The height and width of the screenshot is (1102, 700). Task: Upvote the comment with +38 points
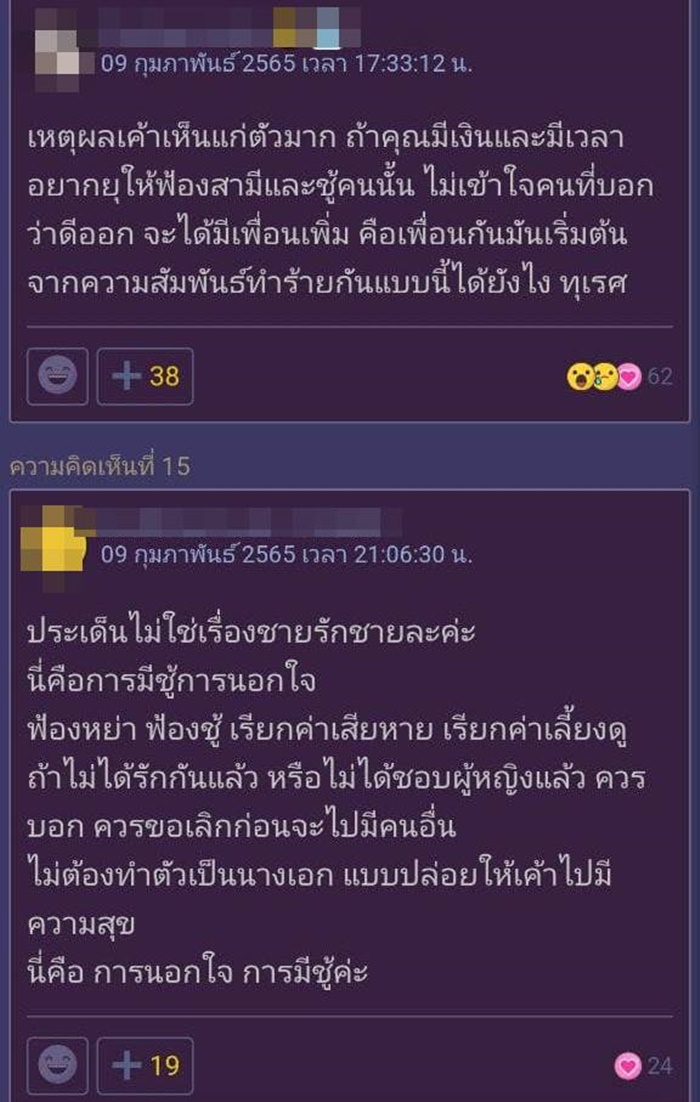(x=145, y=377)
